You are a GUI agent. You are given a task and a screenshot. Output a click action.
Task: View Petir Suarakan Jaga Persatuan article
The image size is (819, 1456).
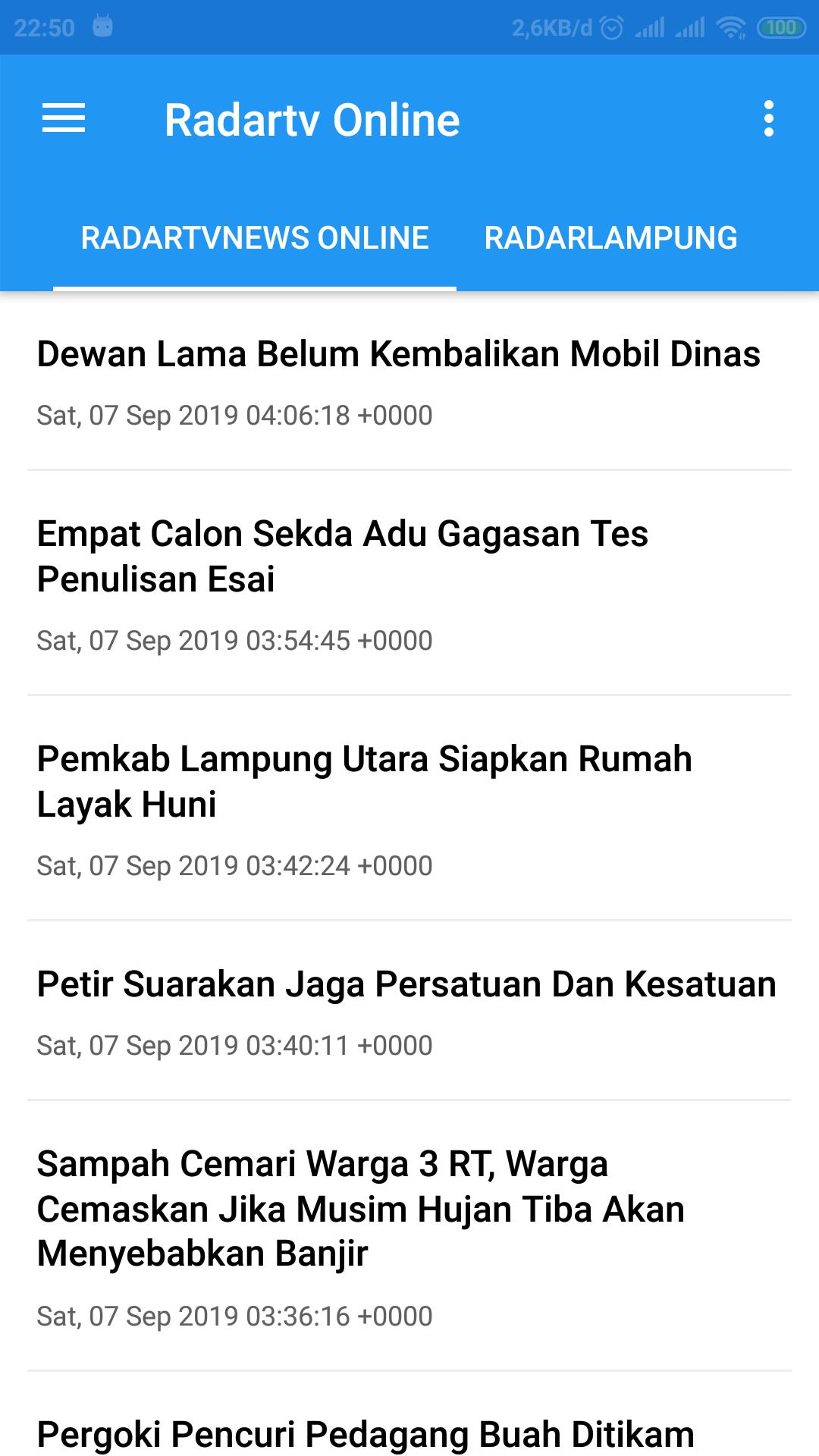click(406, 984)
